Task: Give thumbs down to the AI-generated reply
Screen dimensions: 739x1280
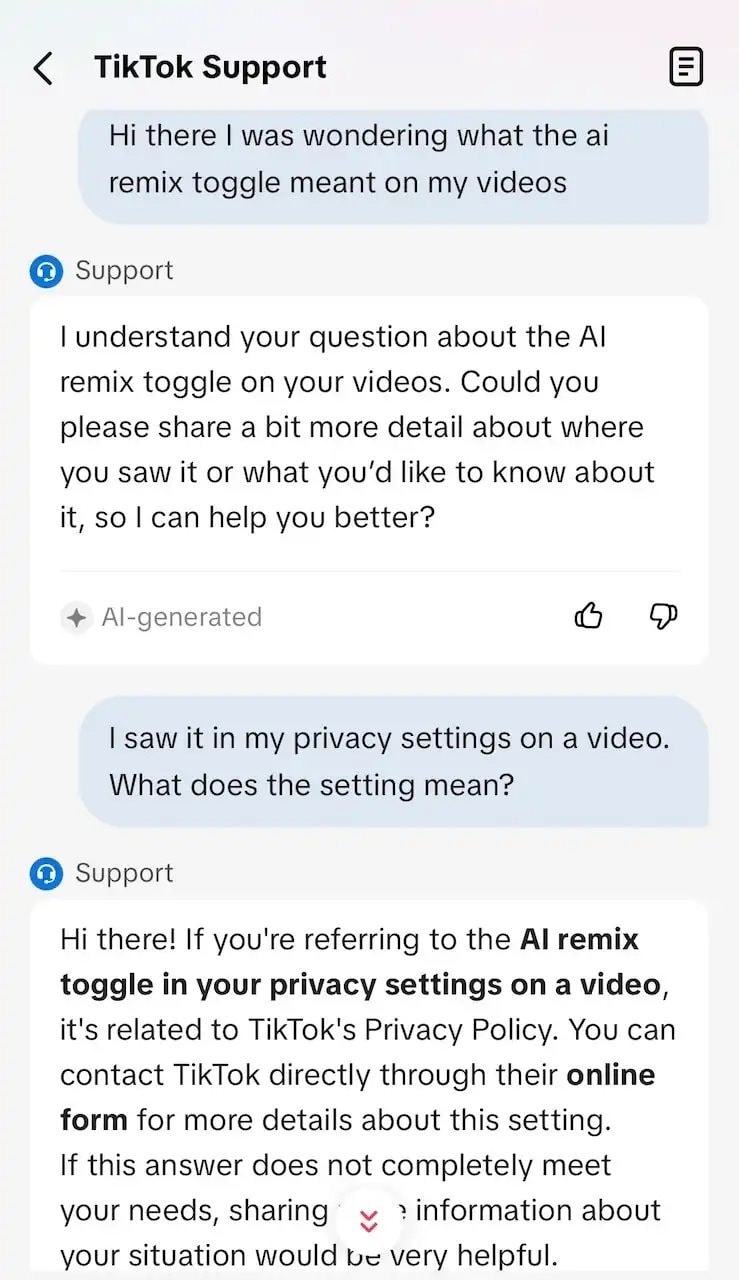Action: 664,617
